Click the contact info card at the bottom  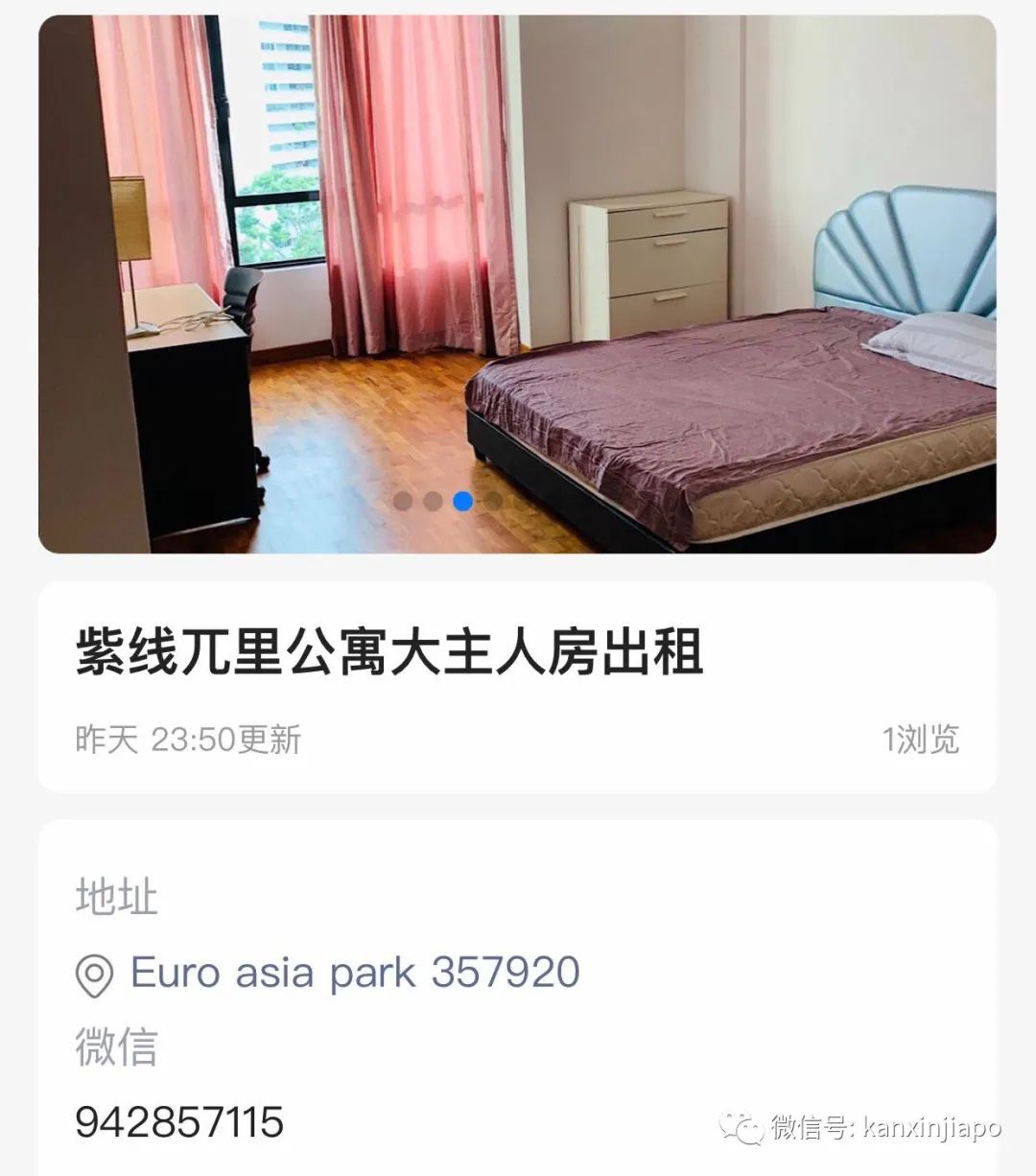(518, 998)
